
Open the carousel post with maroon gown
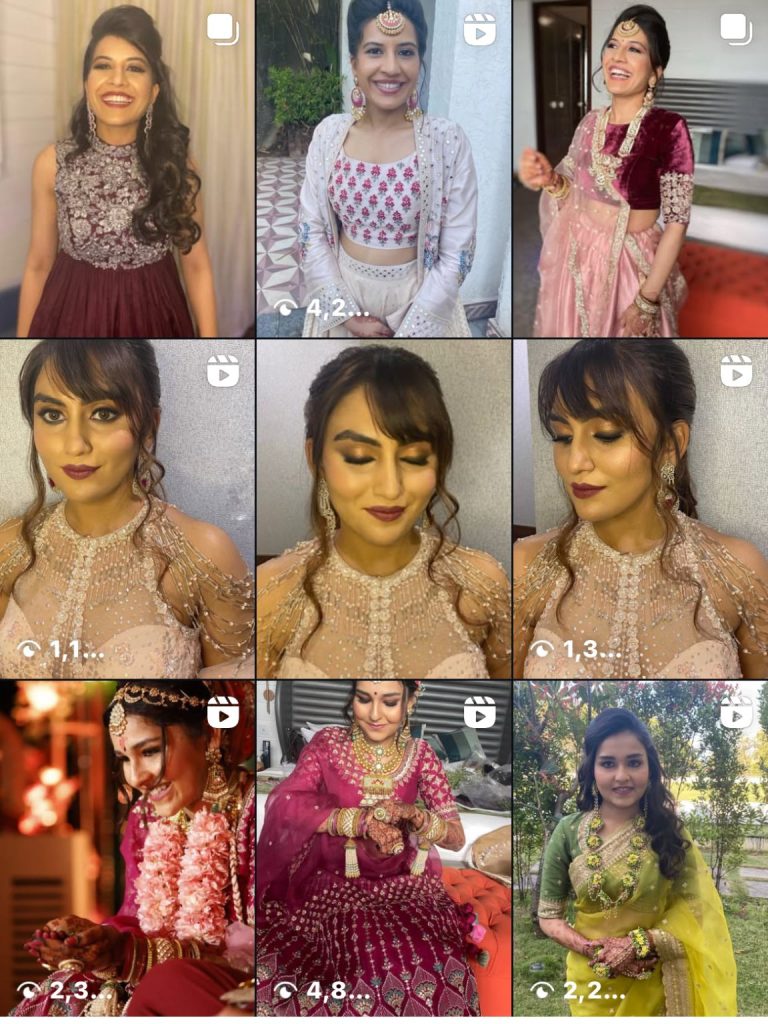[127, 168]
